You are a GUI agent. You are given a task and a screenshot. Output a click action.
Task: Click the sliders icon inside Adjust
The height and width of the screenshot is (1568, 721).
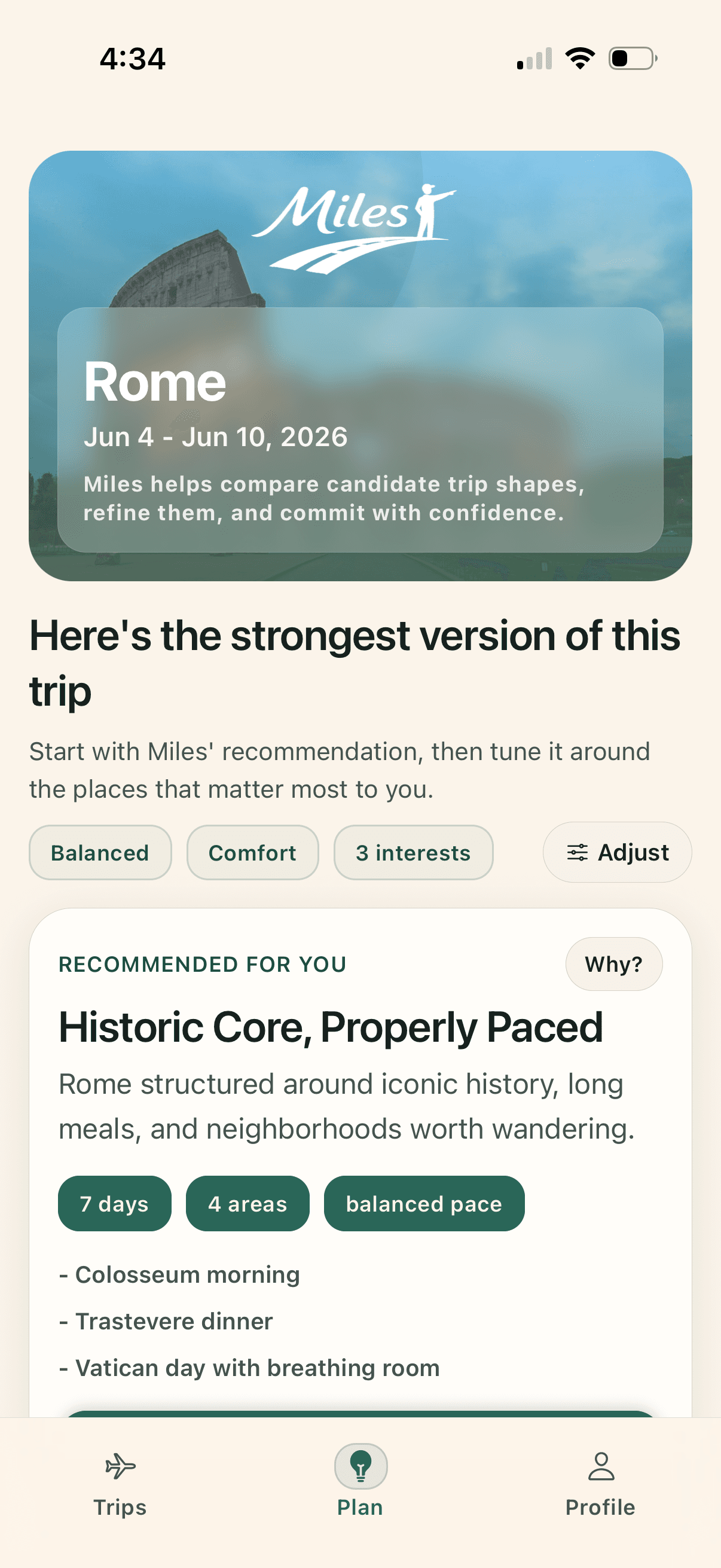pos(578,852)
